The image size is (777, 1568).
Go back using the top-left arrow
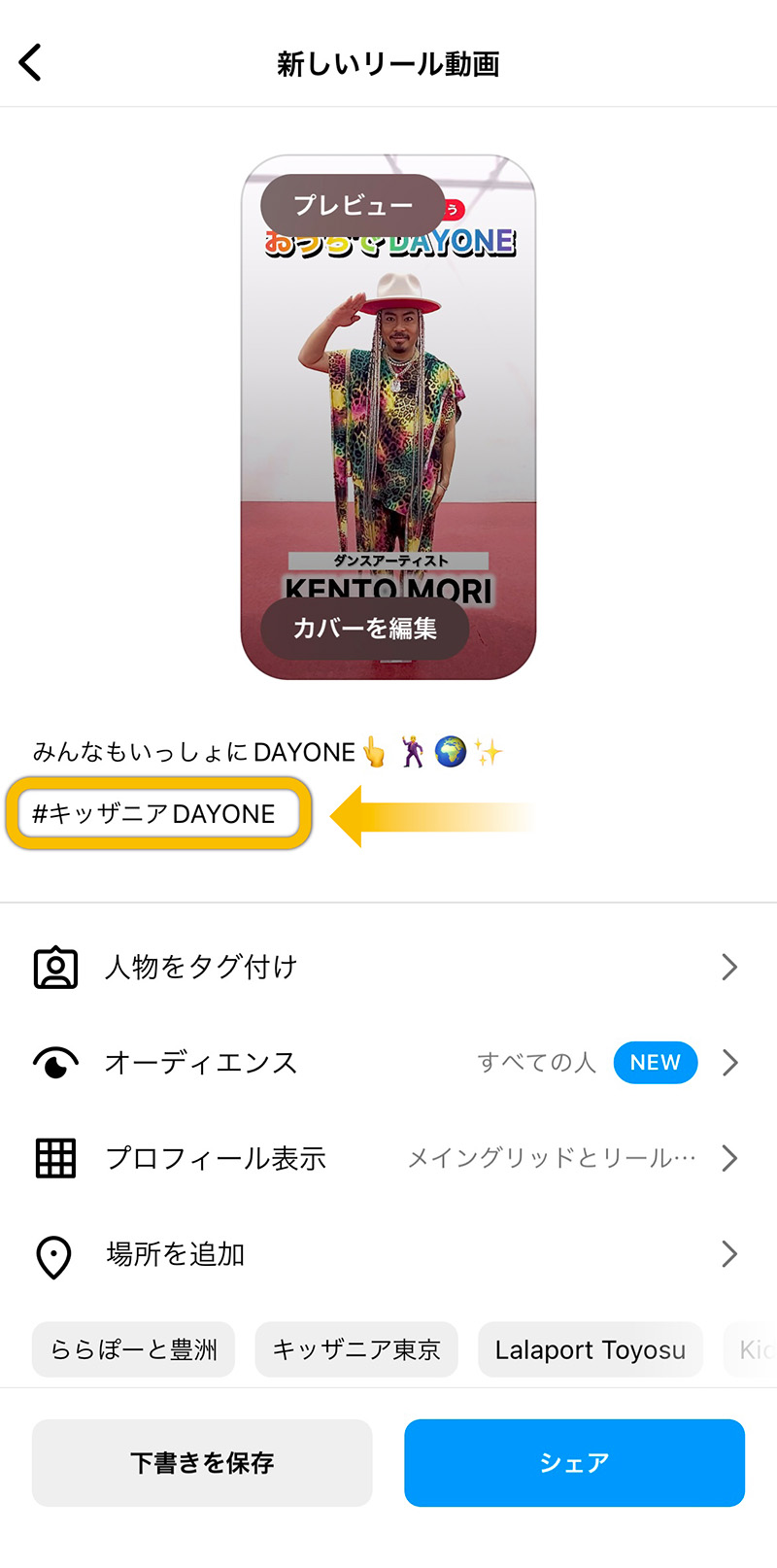click(x=31, y=63)
